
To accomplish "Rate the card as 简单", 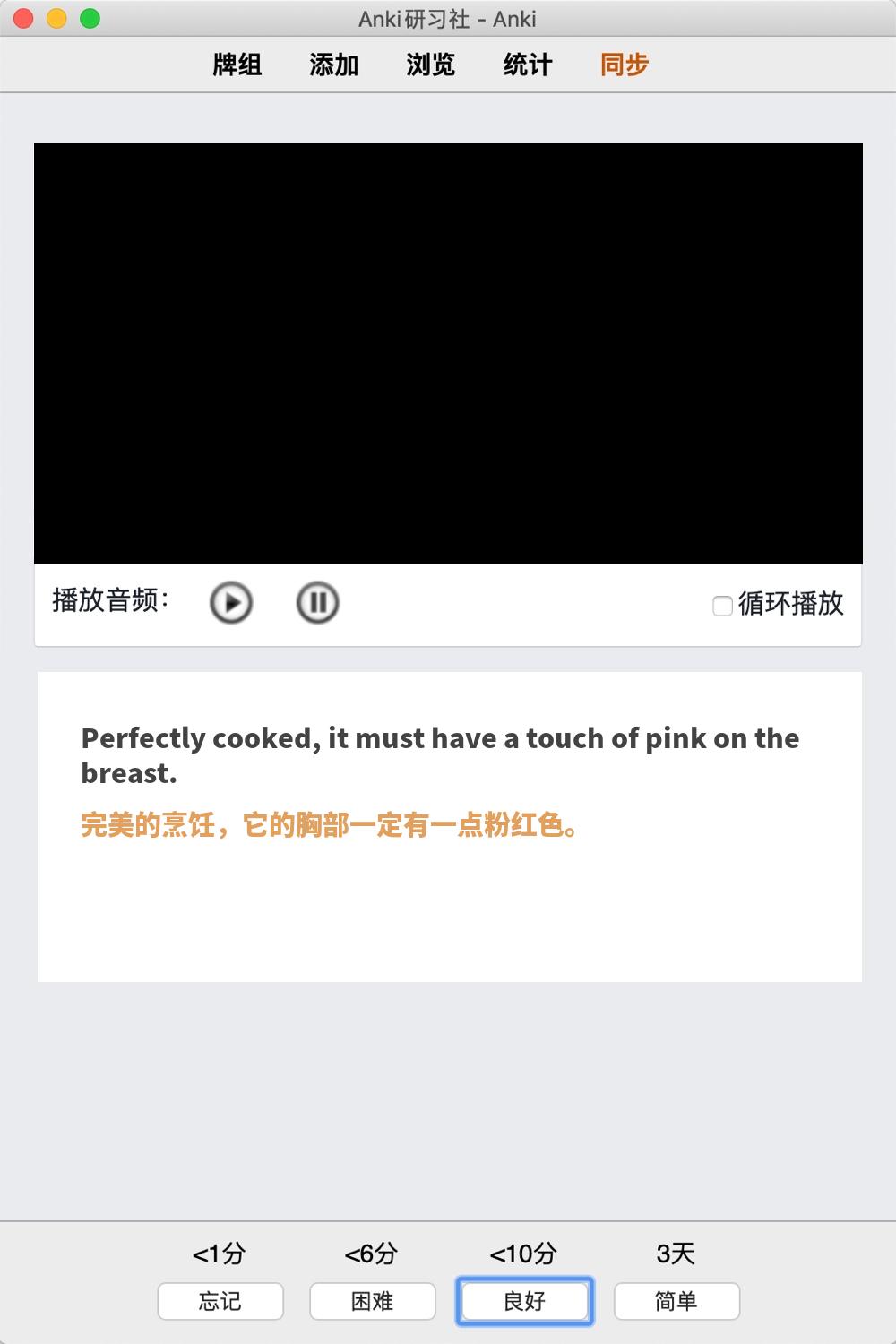I will click(676, 1301).
